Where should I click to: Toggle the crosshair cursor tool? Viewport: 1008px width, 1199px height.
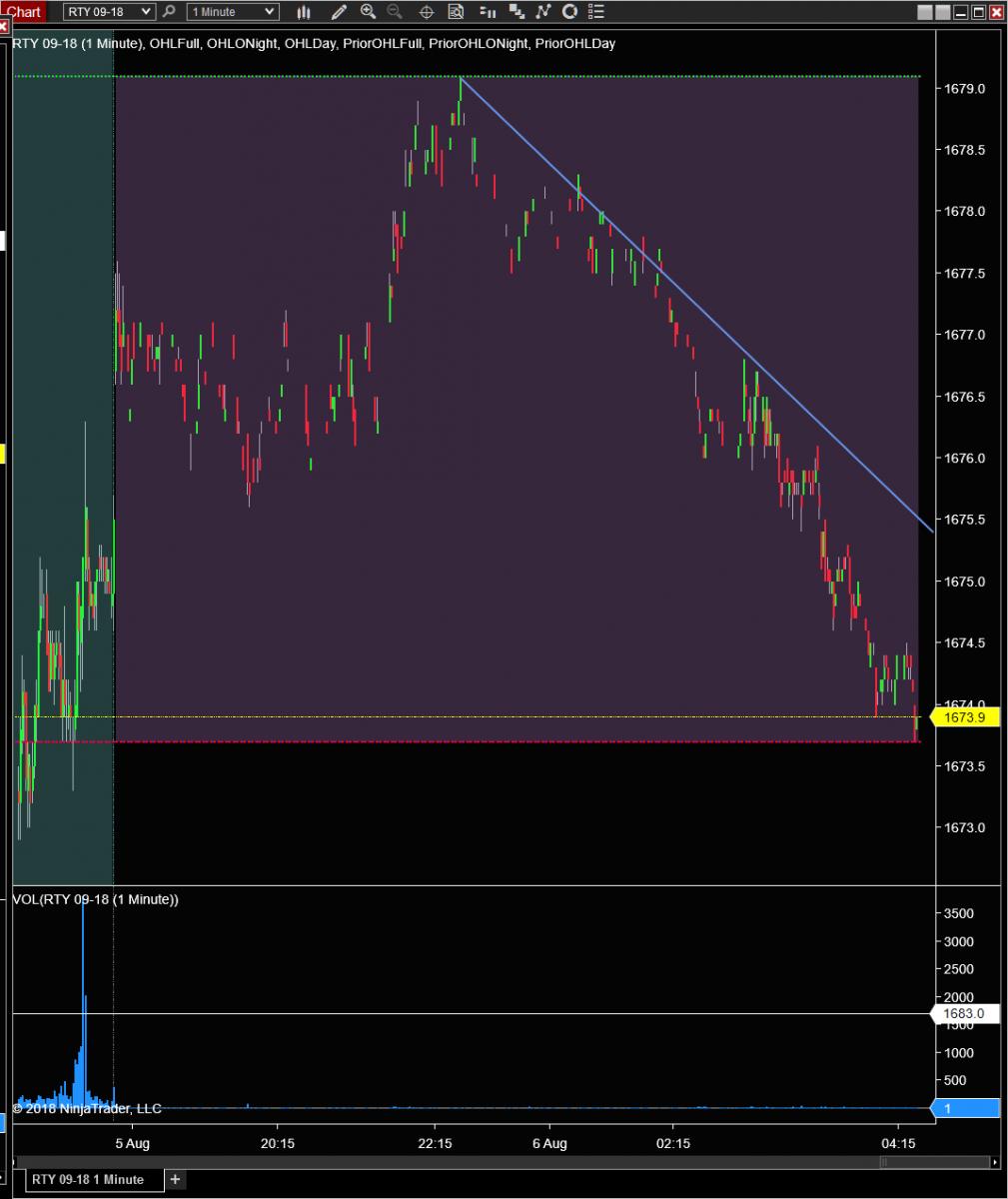tap(427, 12)
